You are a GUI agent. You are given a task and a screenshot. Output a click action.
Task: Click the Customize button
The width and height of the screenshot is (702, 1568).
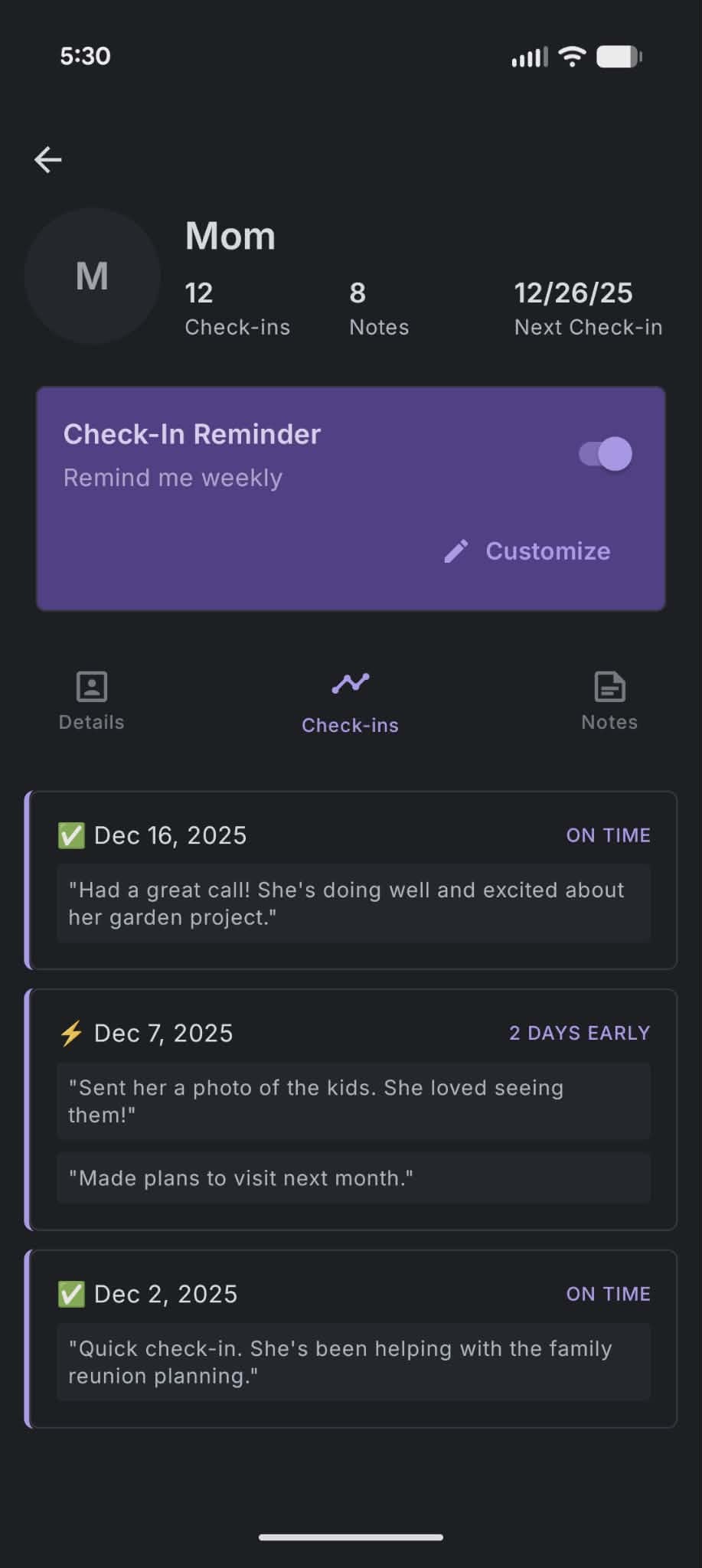pyautogui.click(x=547, y=550)
